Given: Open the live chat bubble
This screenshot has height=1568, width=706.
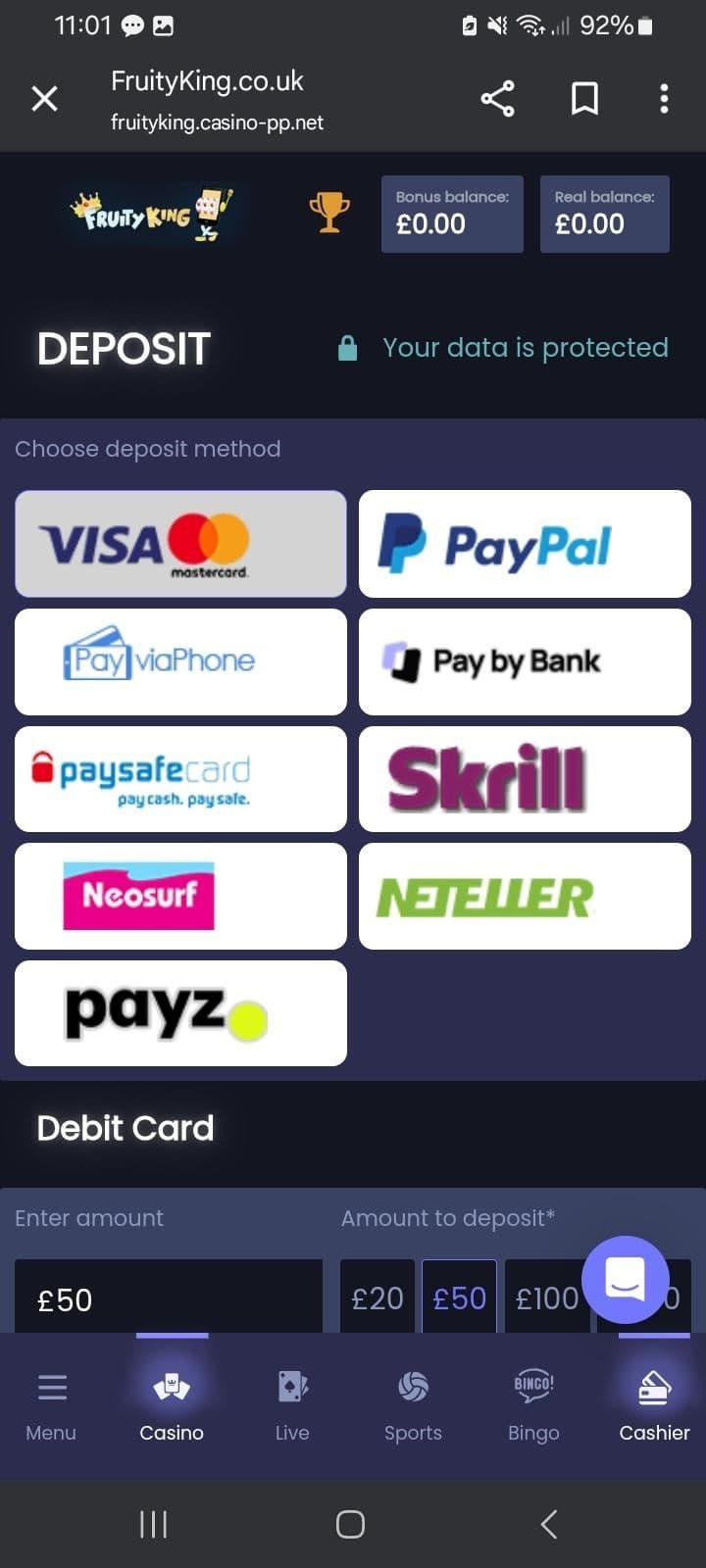Looking at the screenshot, I should [625, 1279].
